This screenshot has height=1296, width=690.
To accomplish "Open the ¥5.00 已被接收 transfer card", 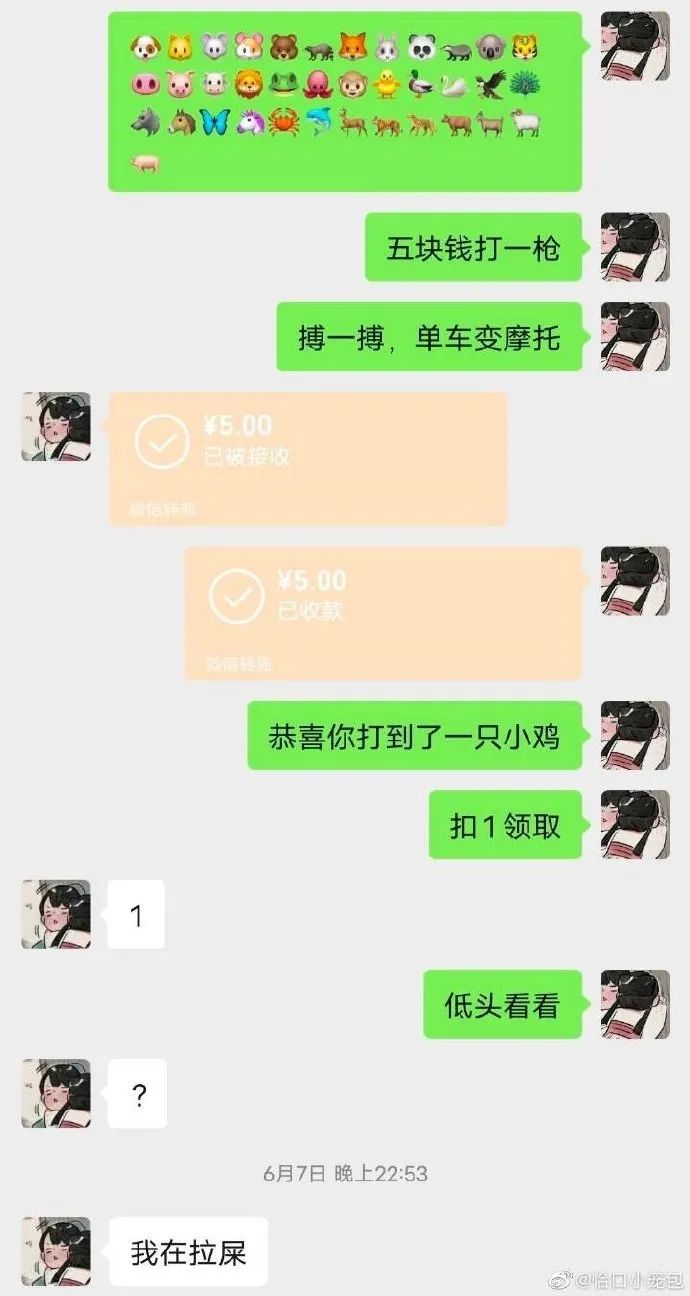I will (x=307, y=458).
